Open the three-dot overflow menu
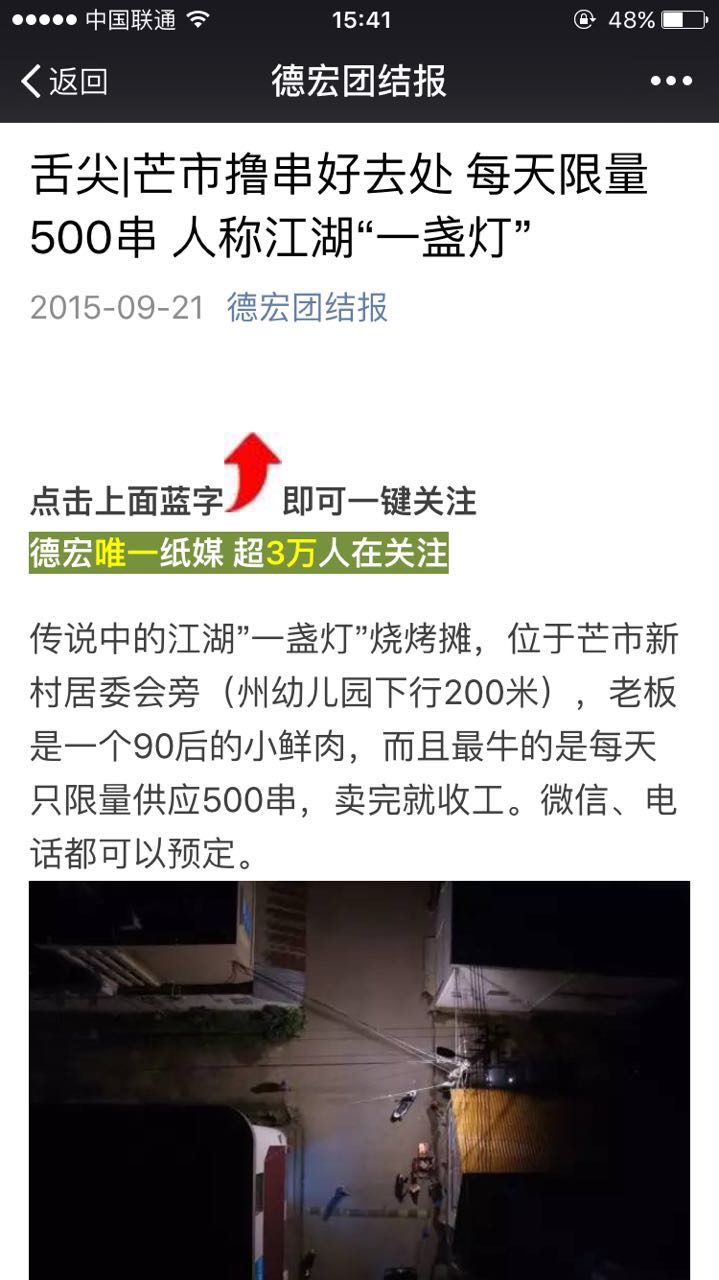719x1280 pixels. [670, 81]
